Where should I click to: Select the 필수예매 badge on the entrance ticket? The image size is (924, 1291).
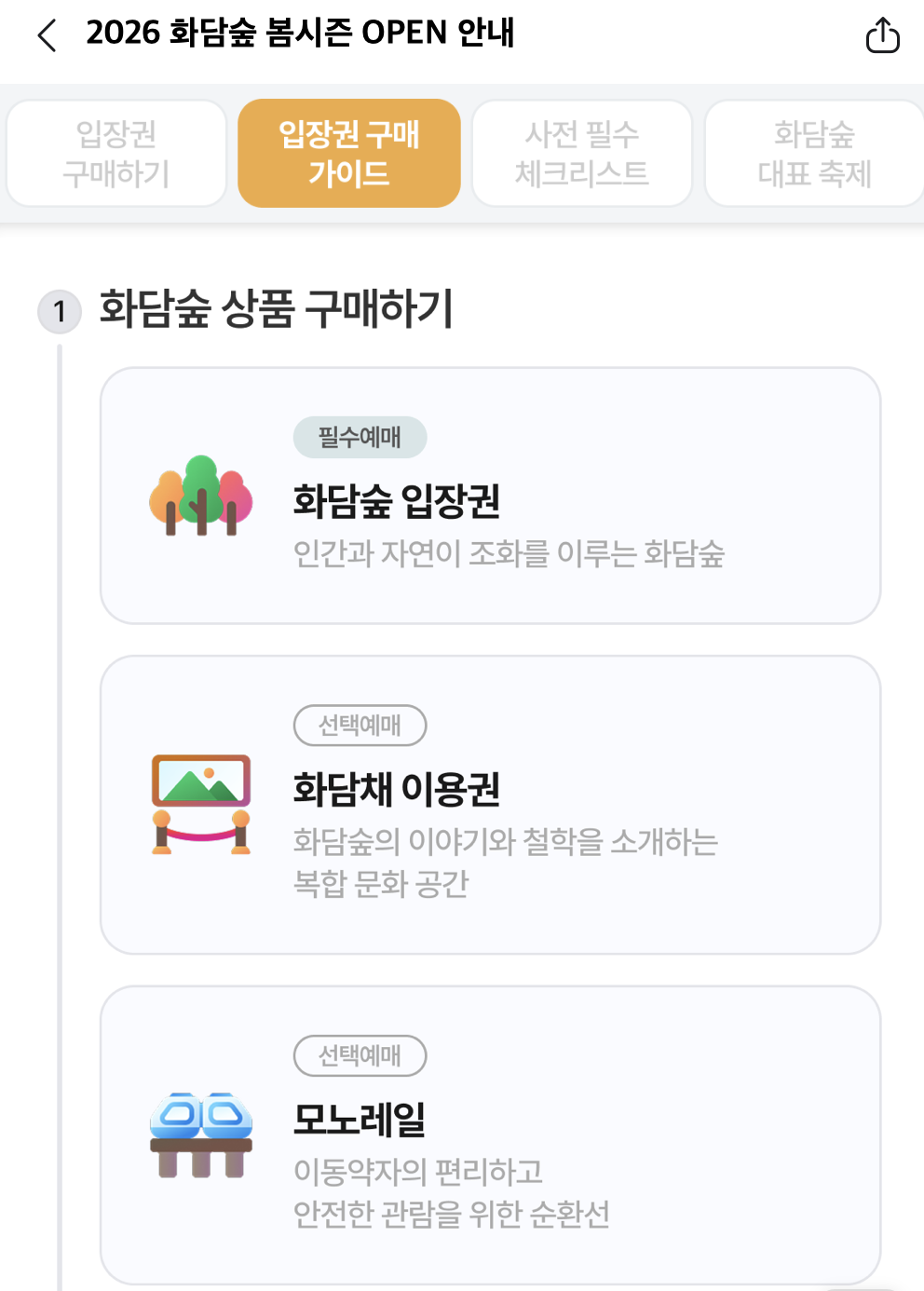(360, 436)
